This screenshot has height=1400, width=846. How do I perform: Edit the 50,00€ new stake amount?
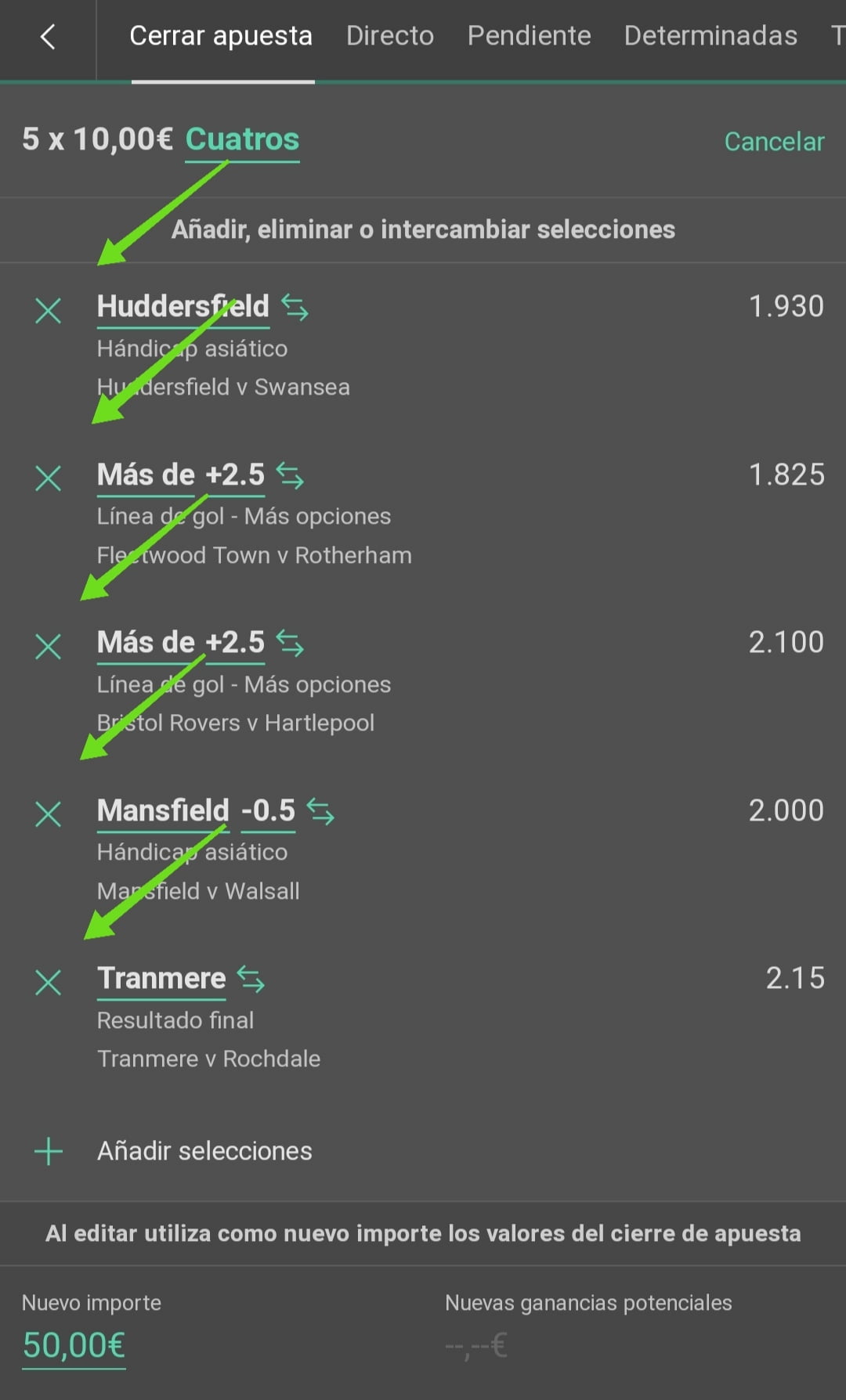(x=74, y=1346)
